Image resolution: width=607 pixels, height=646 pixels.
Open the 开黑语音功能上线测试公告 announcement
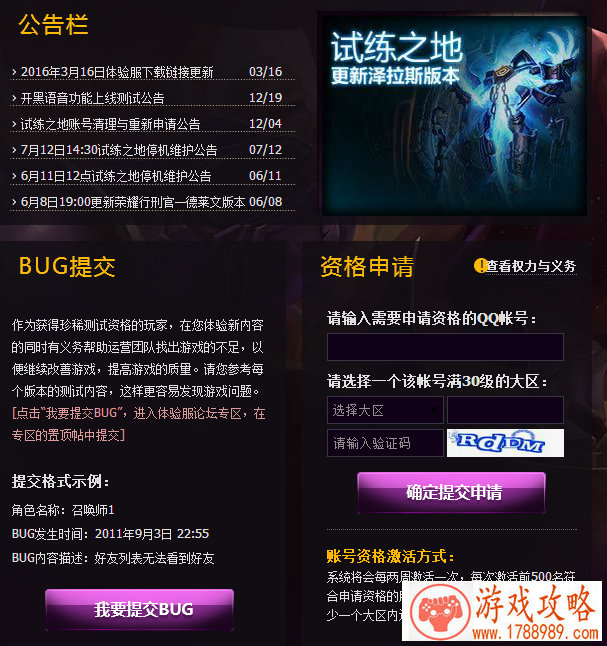[93, 98]
